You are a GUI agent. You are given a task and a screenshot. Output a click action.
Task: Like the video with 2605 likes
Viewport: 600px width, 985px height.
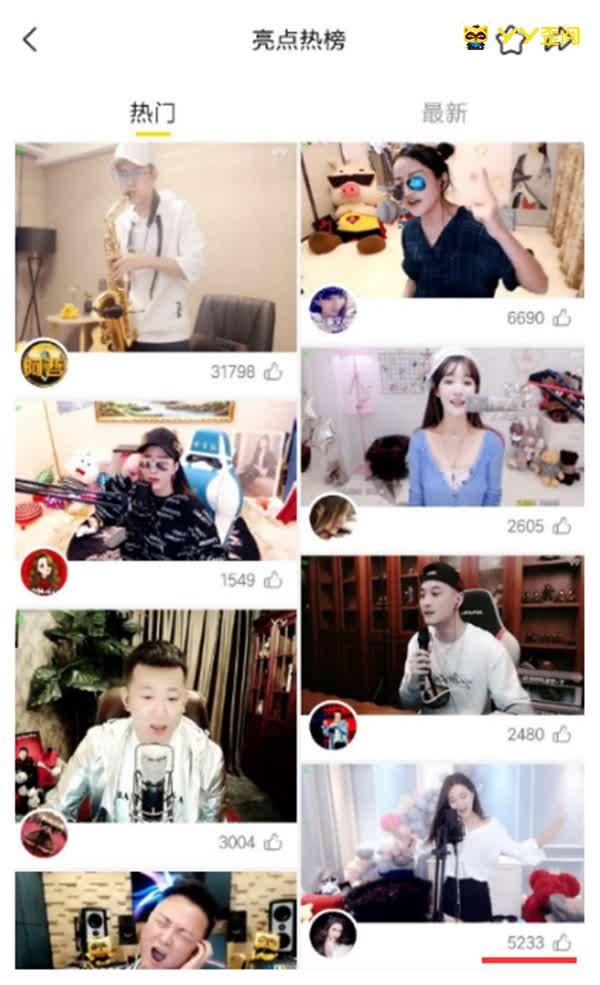562,526
